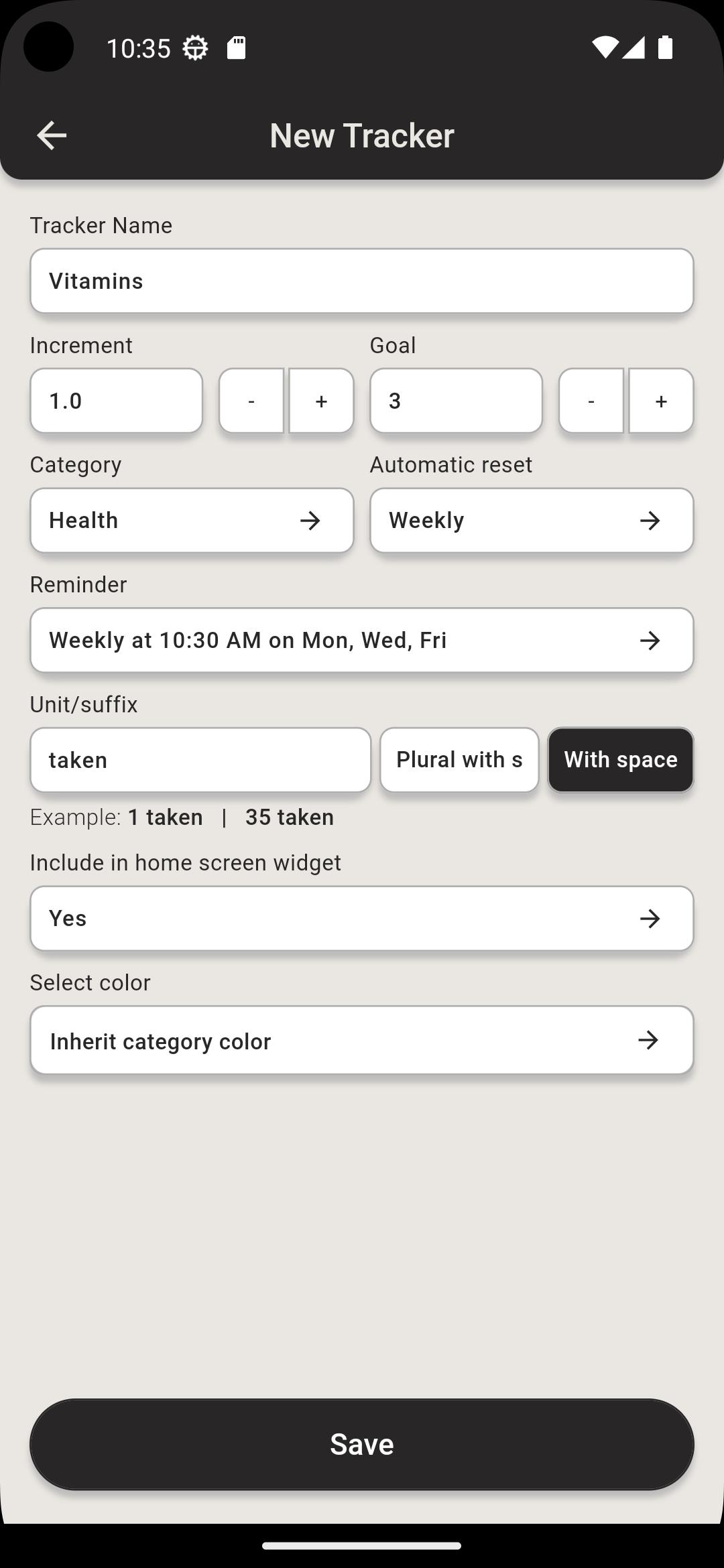Open the Category selector showing Health
This screenshot has width=724, height=1568.
pyautogui.click(x=192, y=521)
